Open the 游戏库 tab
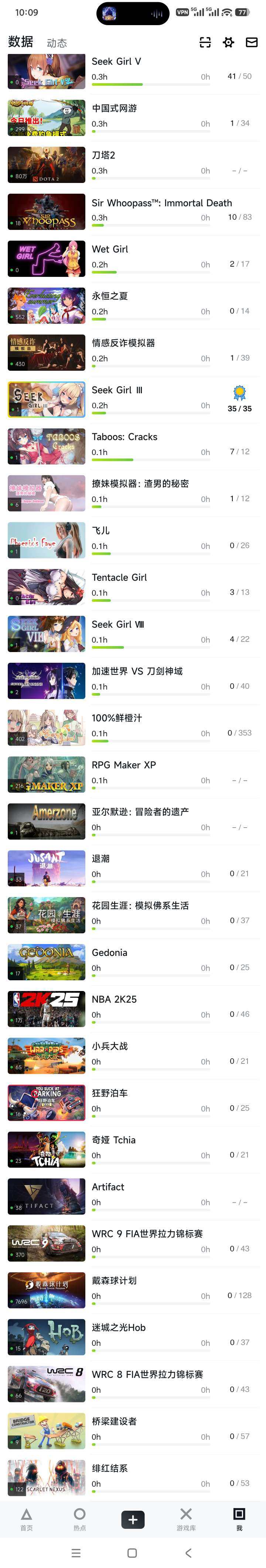The height and width of the screenshot is (1568, 266). 186,1519
